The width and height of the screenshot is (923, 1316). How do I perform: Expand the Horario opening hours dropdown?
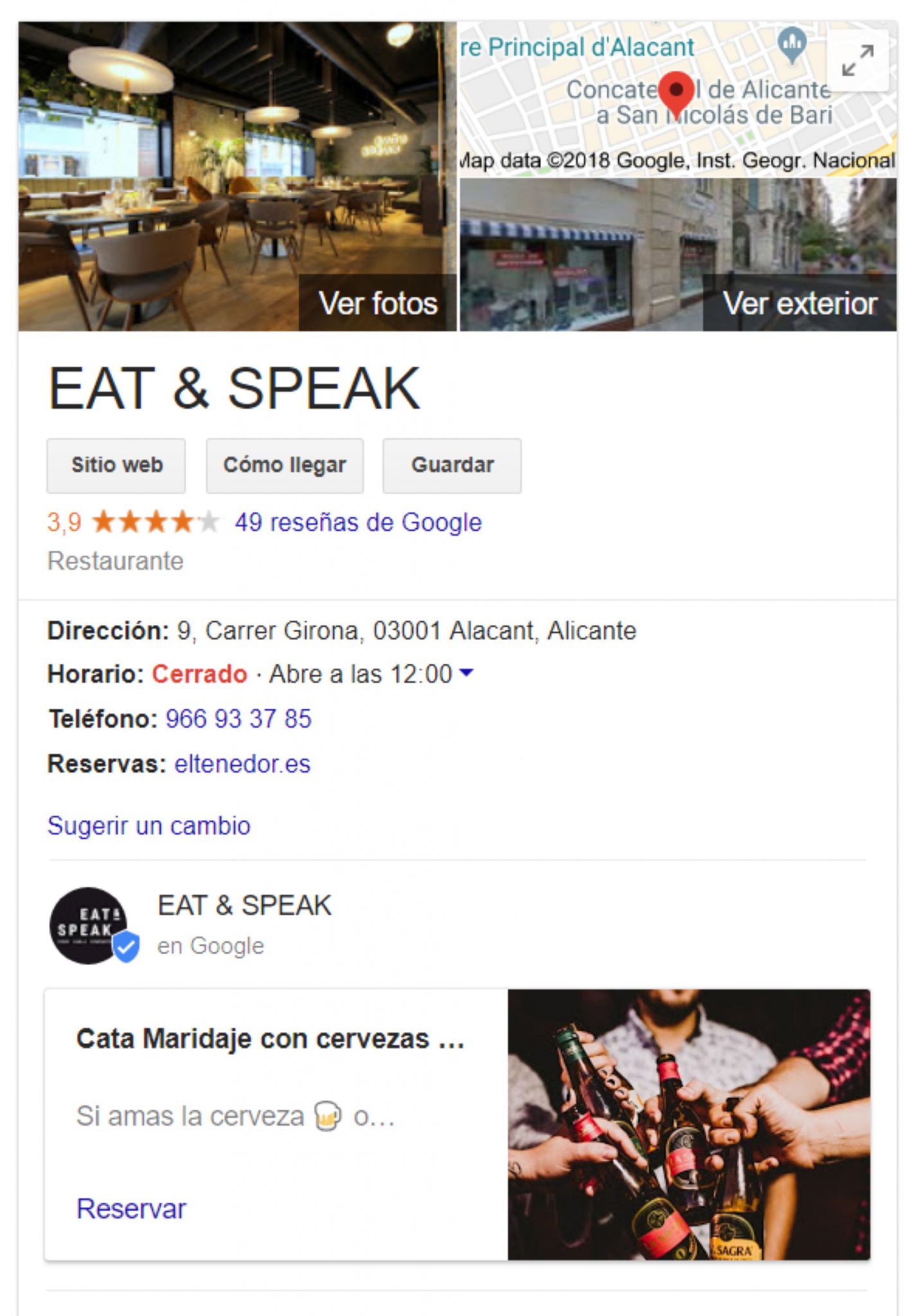[x=467, y=673]
